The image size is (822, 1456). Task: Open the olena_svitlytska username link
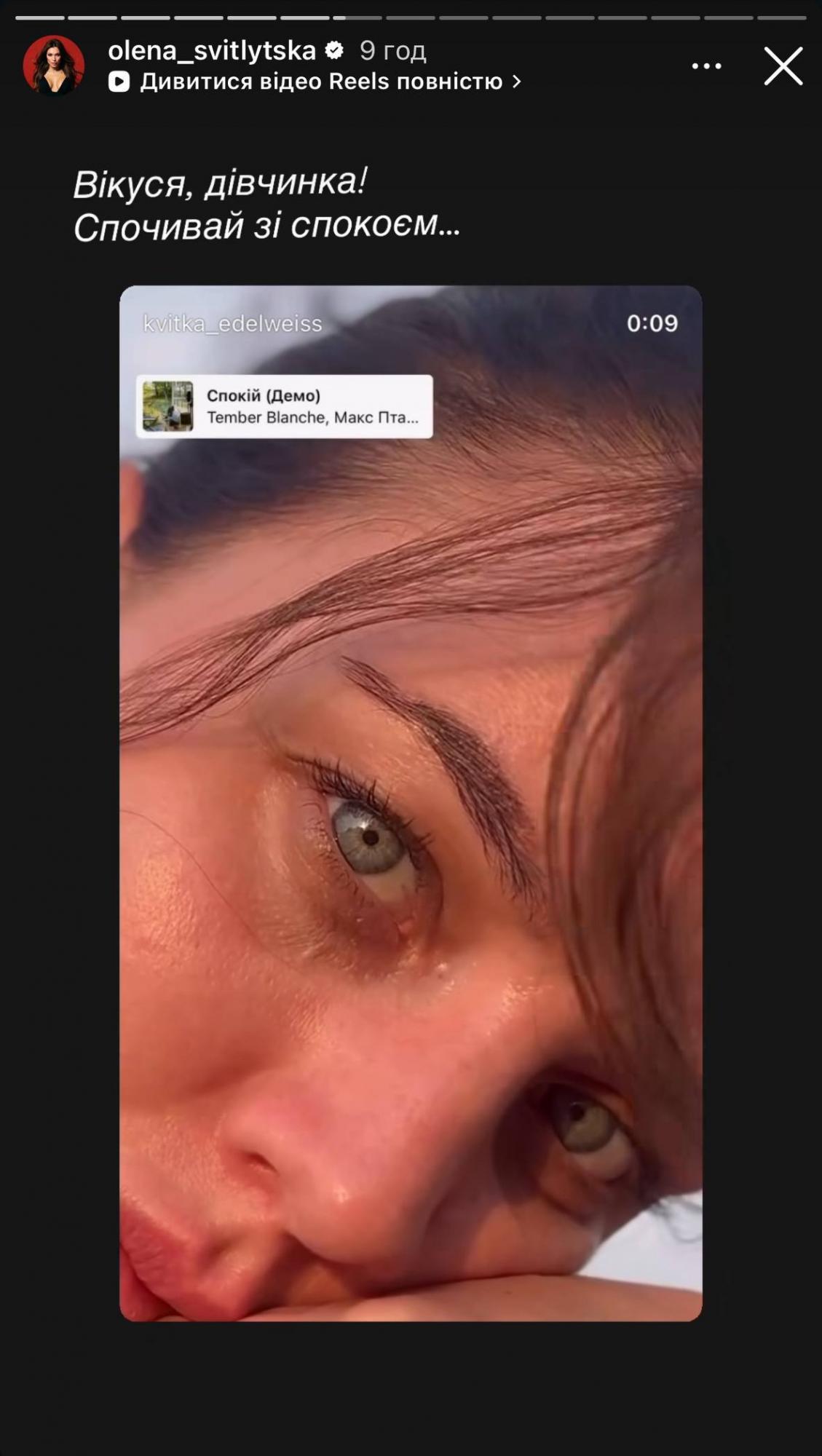tap(212, 51)
